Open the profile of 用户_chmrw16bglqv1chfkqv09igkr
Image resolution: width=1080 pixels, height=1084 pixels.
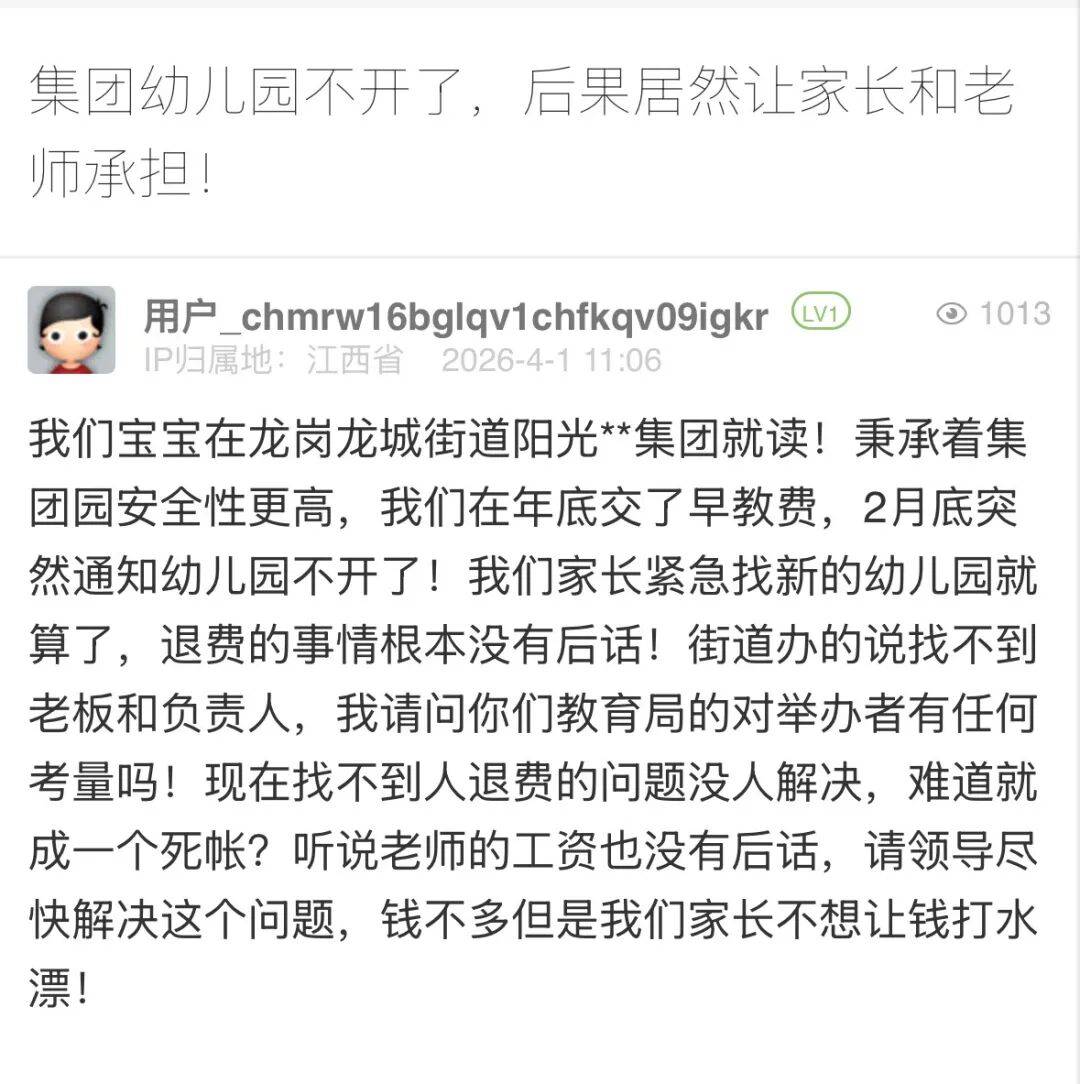[x=456, y=316]
